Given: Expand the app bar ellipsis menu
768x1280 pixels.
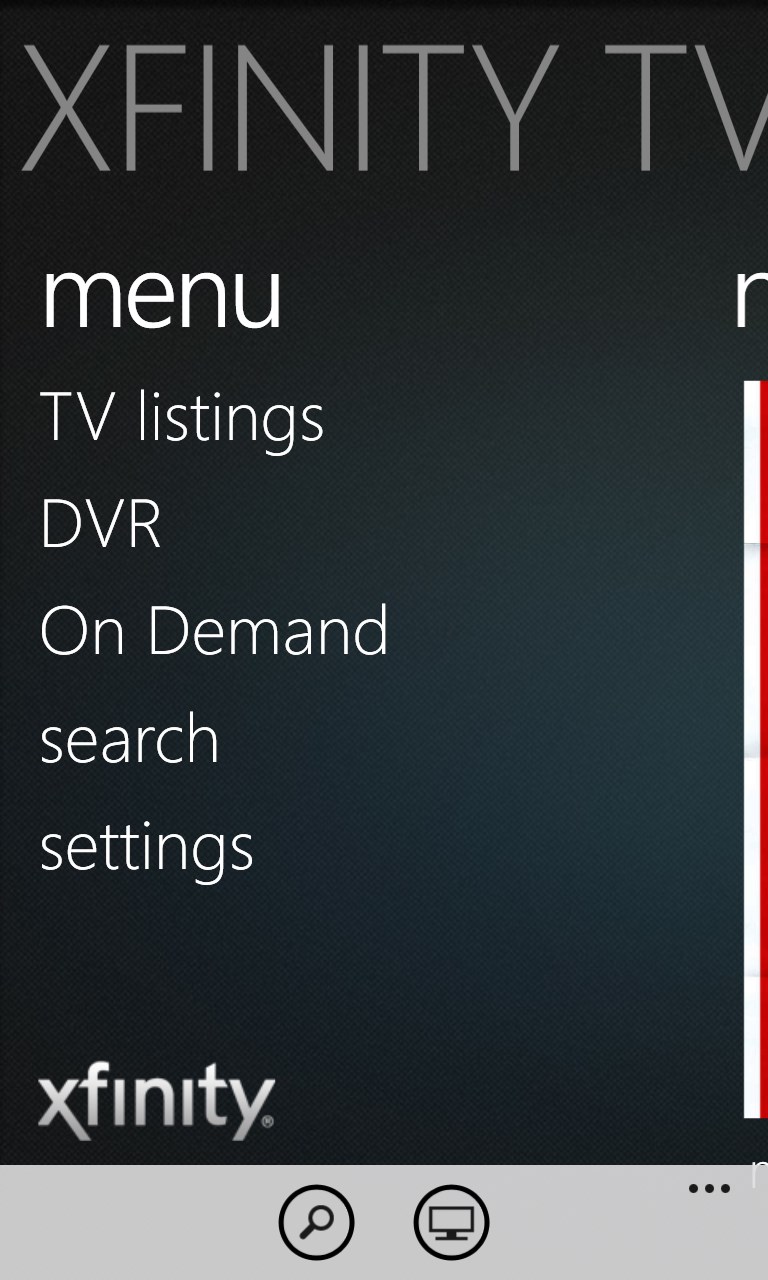Looking at the screenshot, I should (709, 1189).
